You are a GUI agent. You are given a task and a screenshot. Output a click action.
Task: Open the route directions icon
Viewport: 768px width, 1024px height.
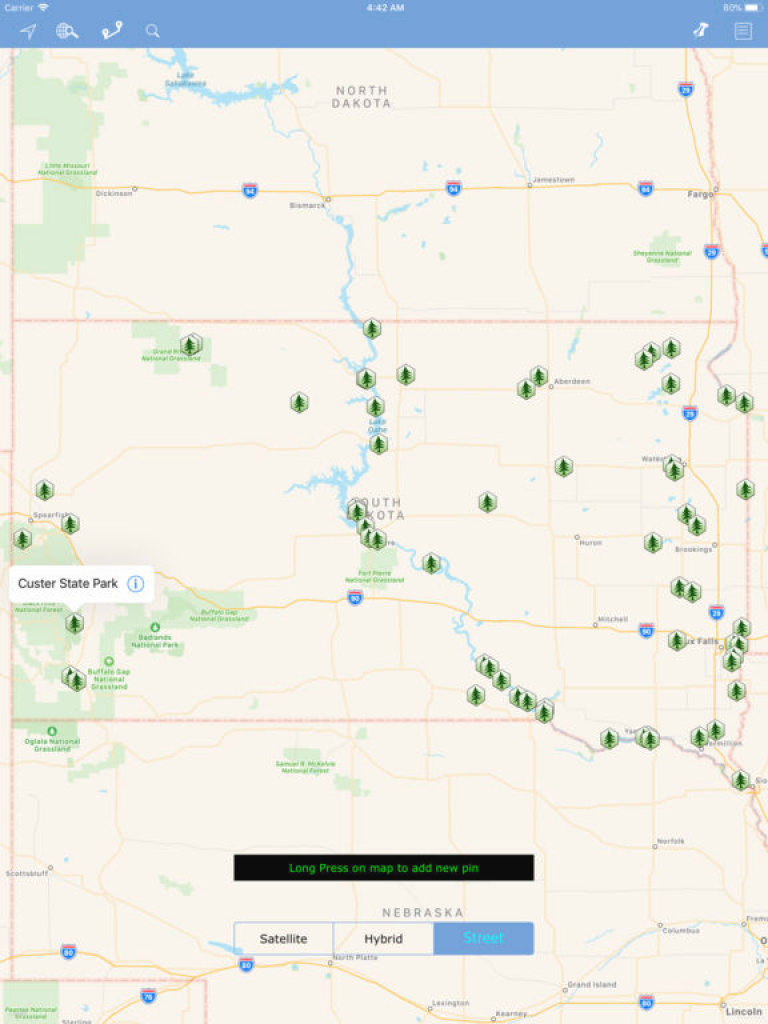[x=112, y=31]
